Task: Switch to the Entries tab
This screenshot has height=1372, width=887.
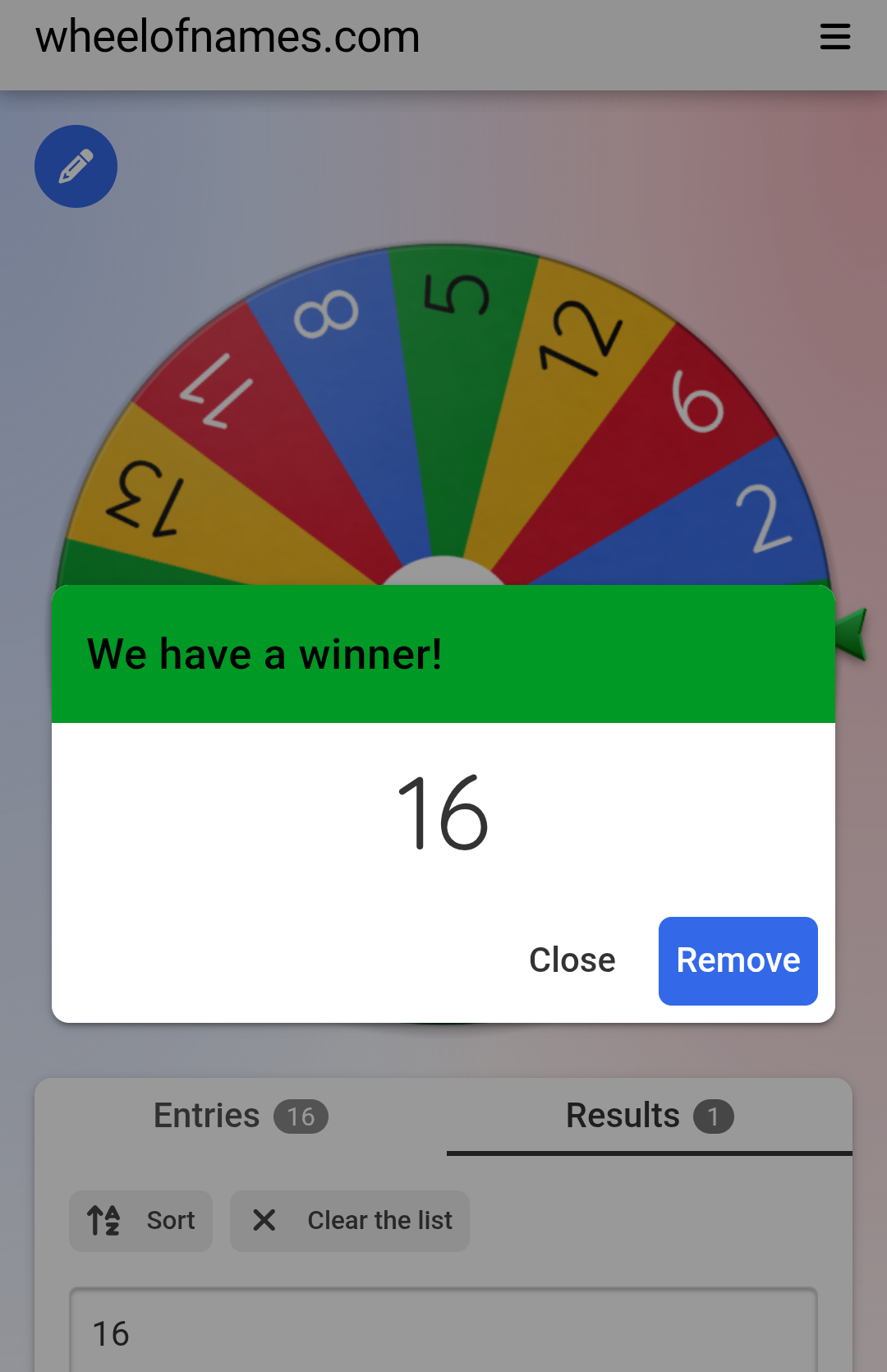Action: pos(240,1116)
